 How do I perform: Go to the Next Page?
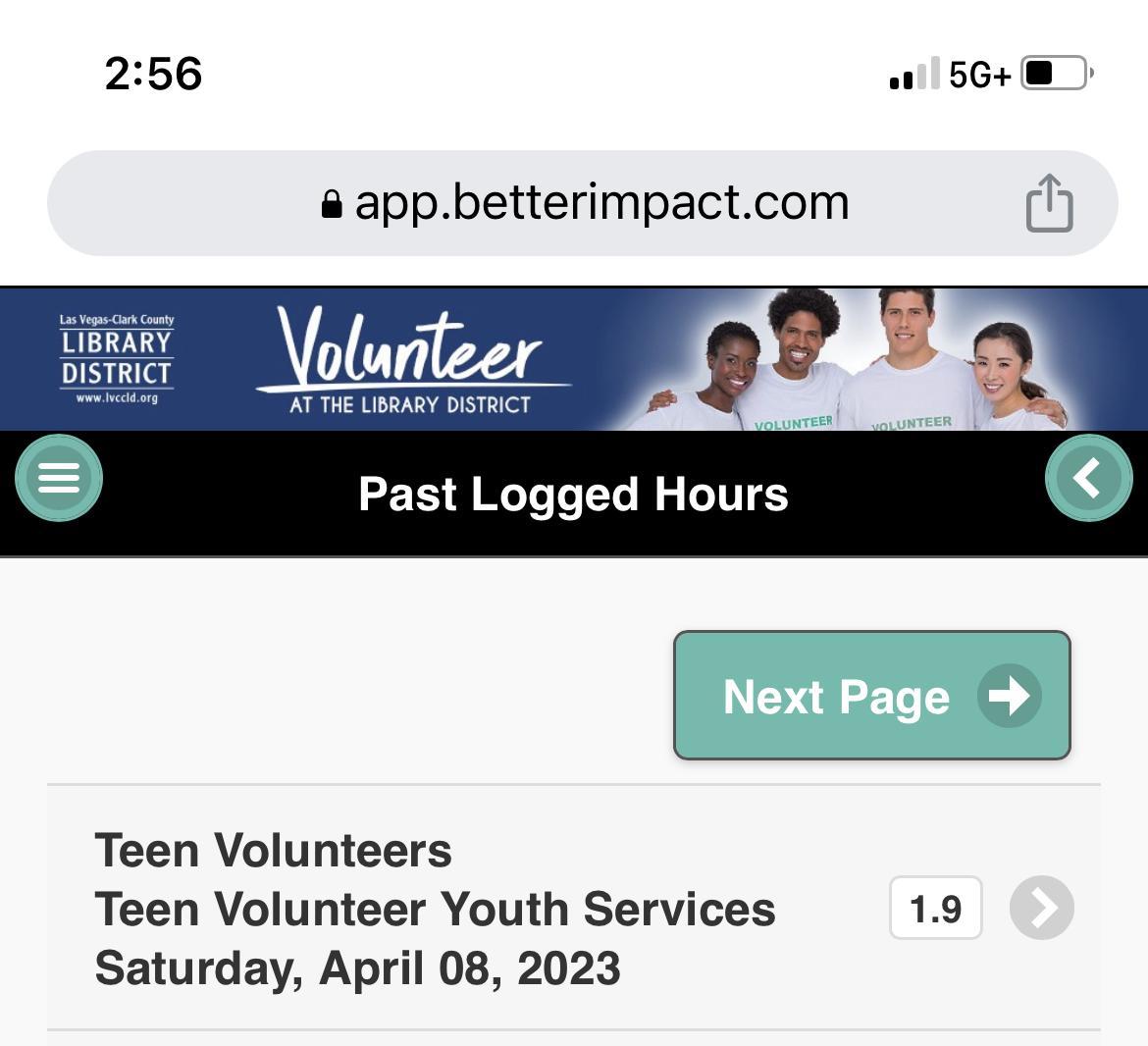tap(871, 696)
